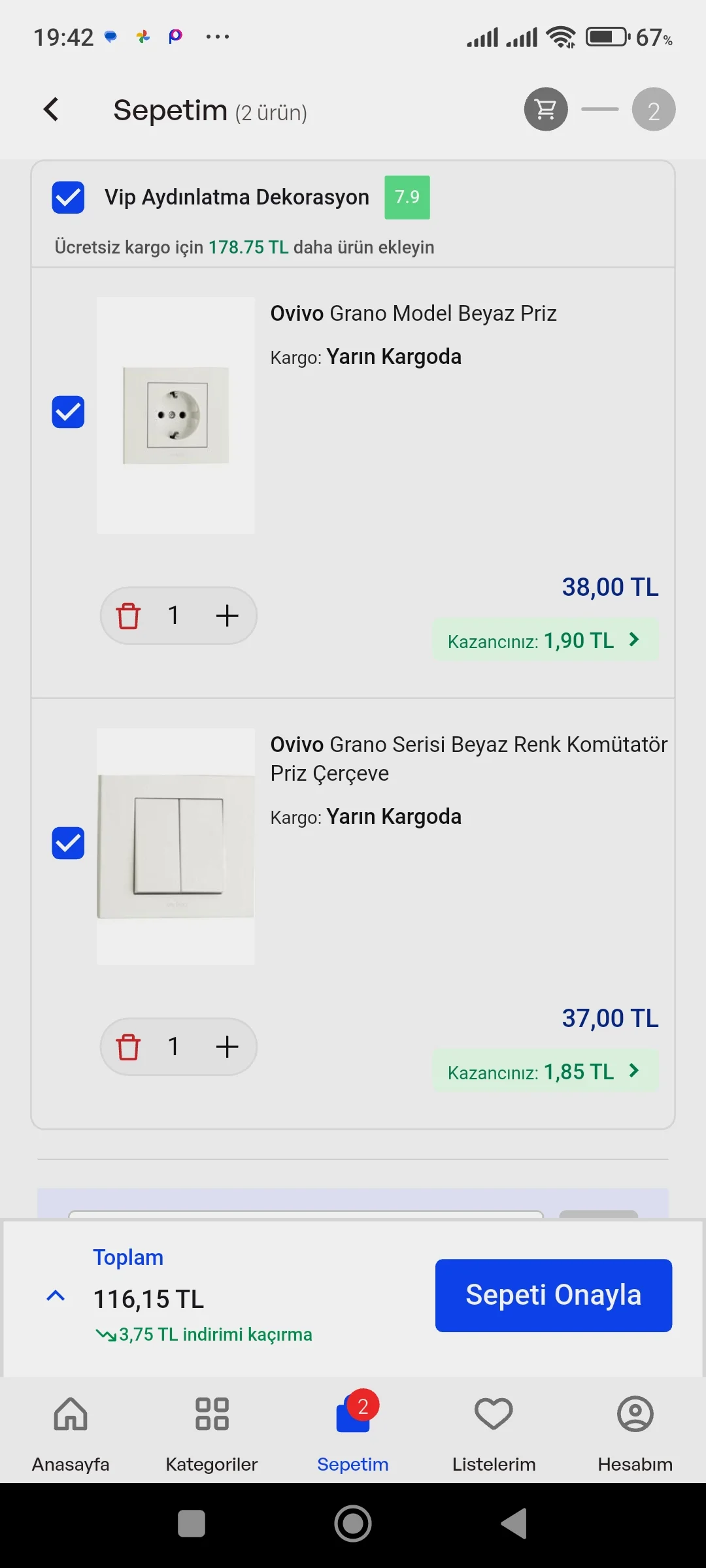Delete Komütatör Priz Çerçeve using trash icon

tap(128, 1047)
